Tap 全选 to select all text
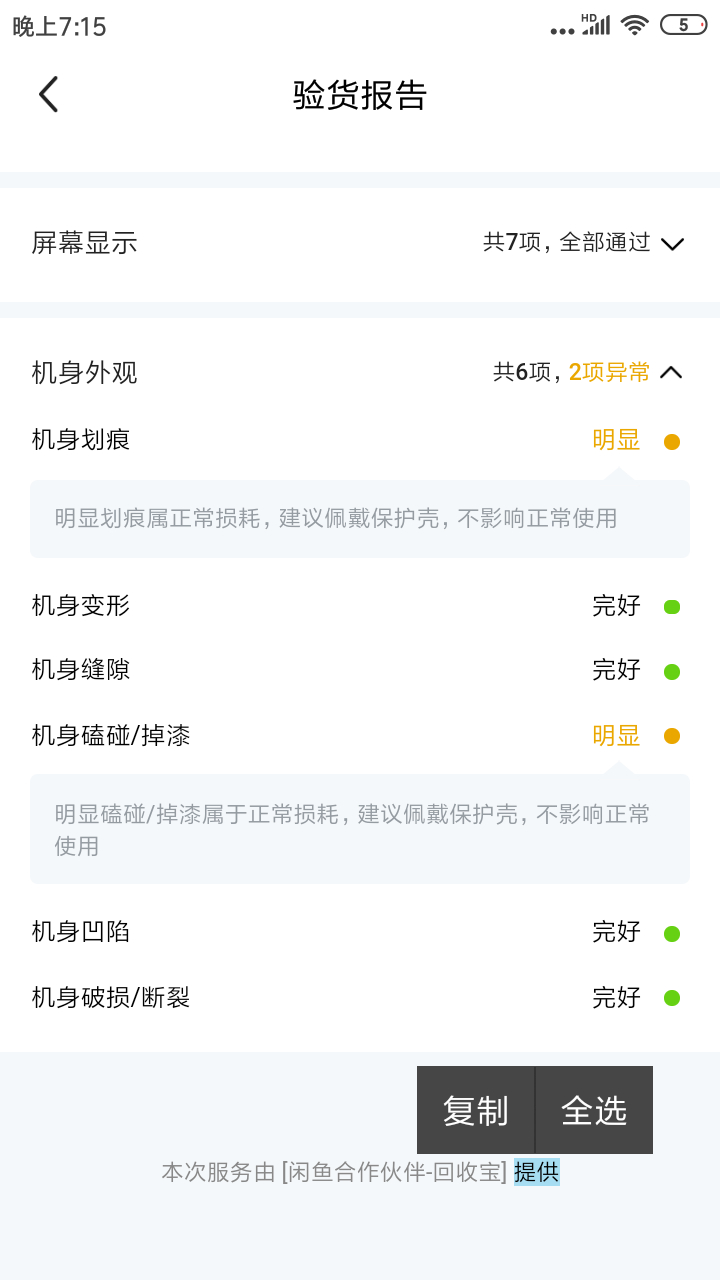 coord(595,1110)
